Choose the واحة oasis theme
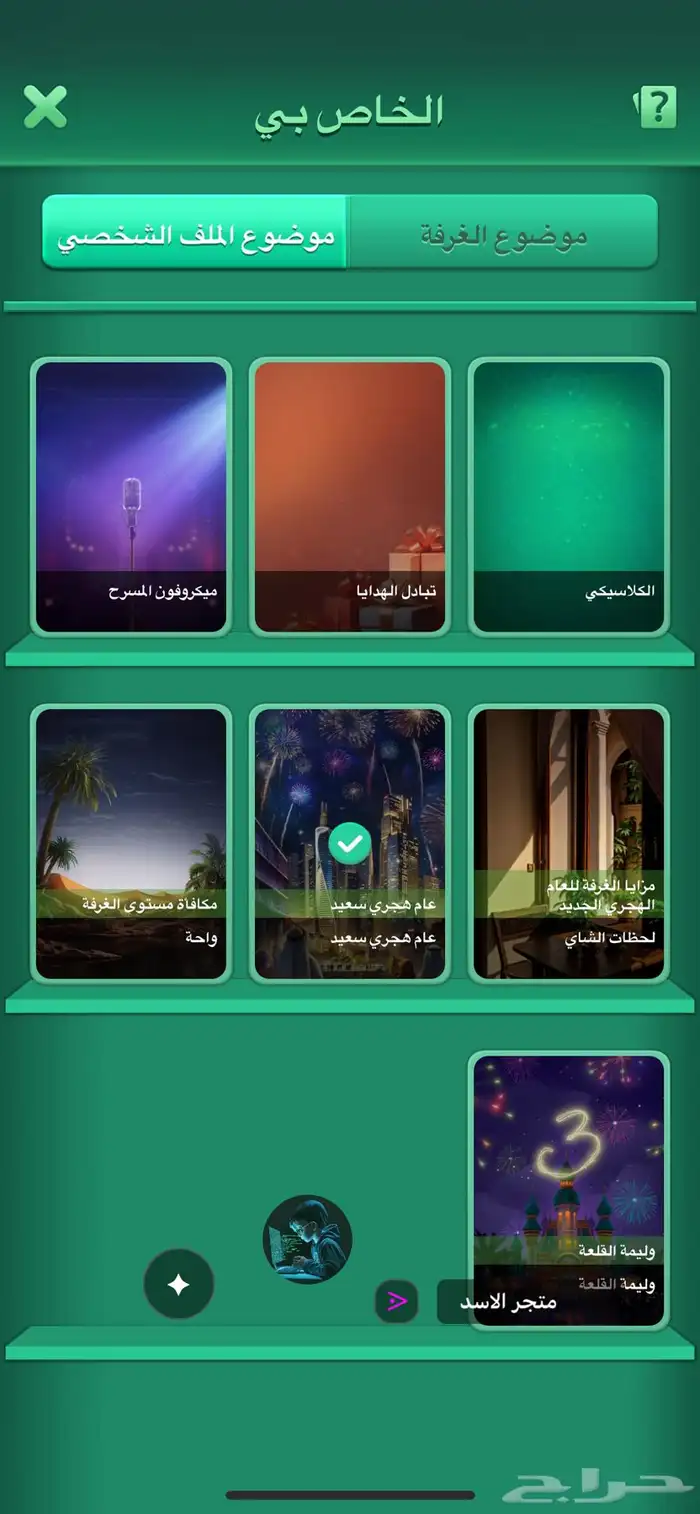The width and height of the screenshot is (700, 1514). click(131, 842)
